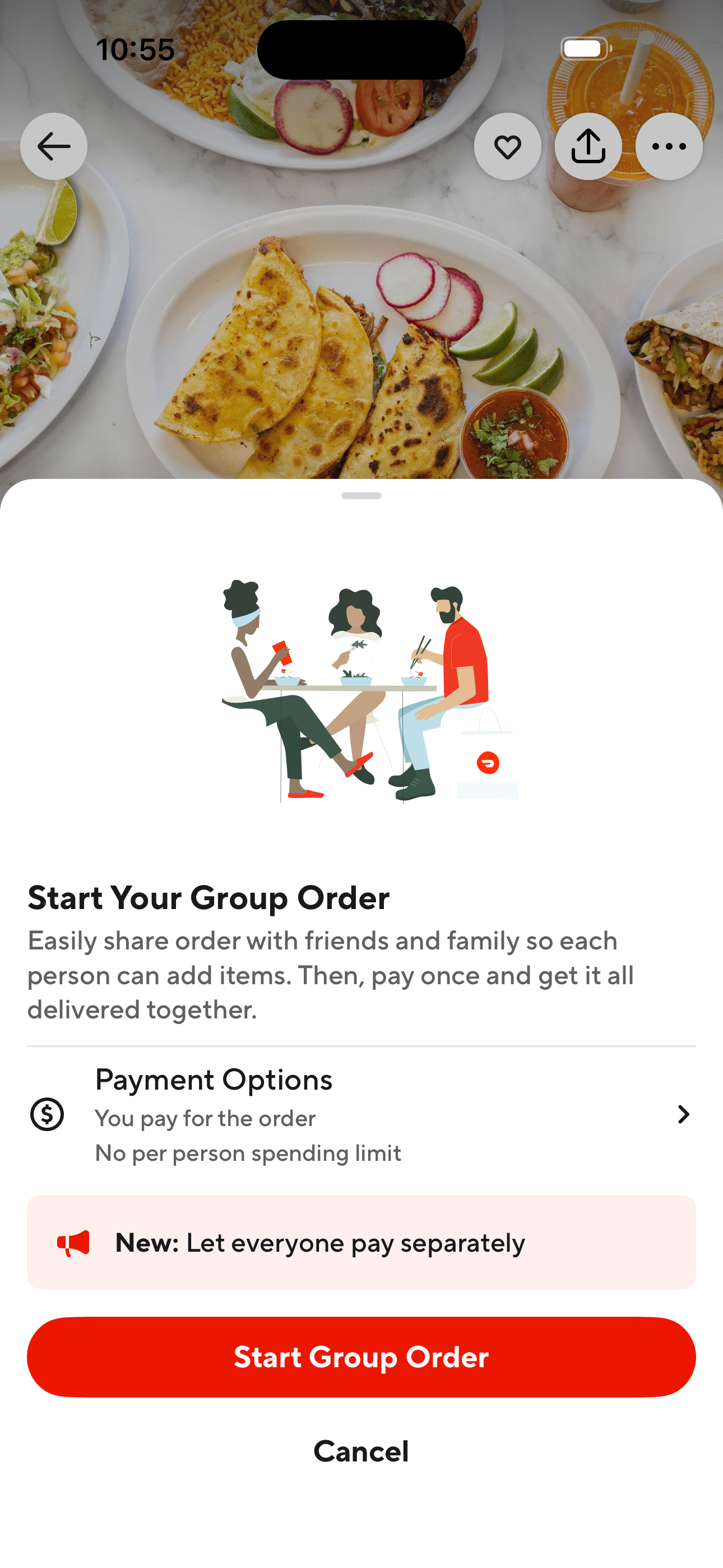The width and height of the screenshot is (723, 1568).
Task: Share the restaurant via the share icon
Action: point(588,146)
